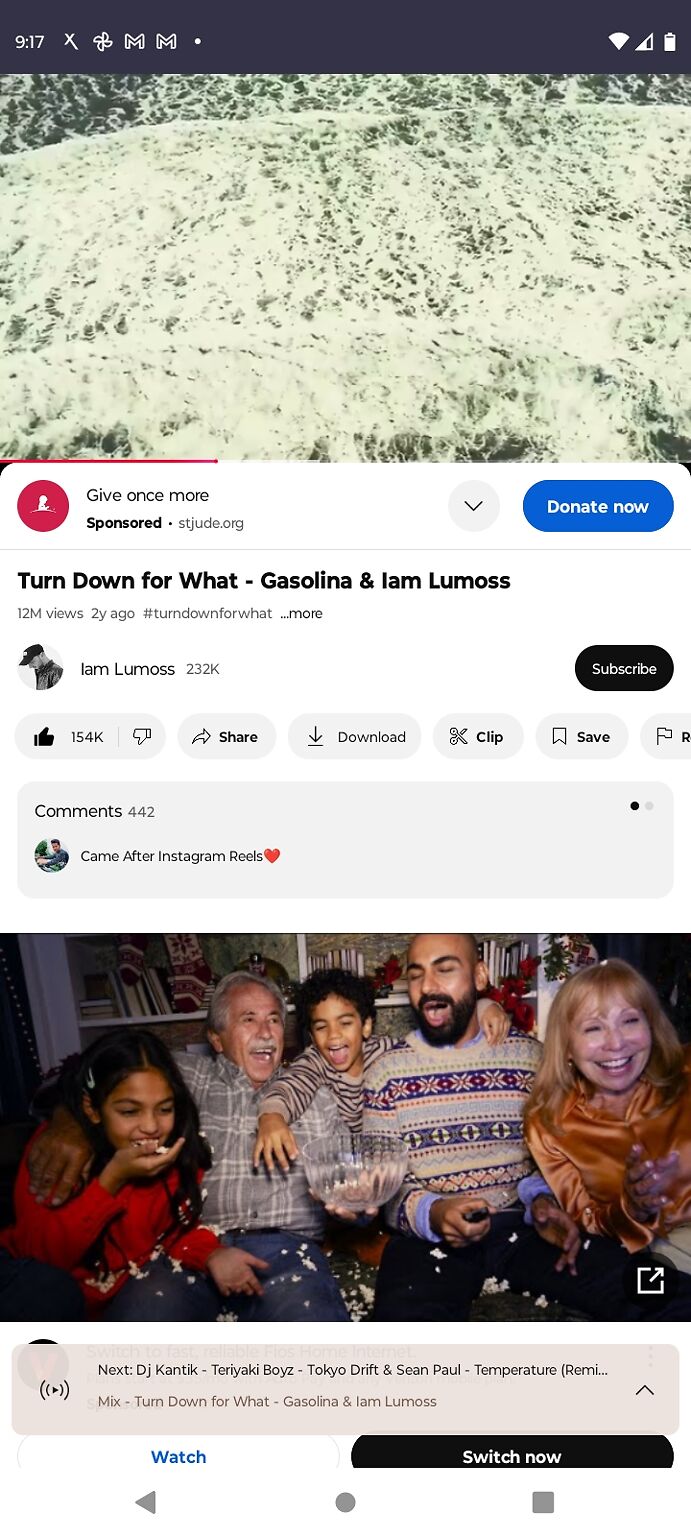Share this video
691x1536 pixels.
tap(226, 737)
